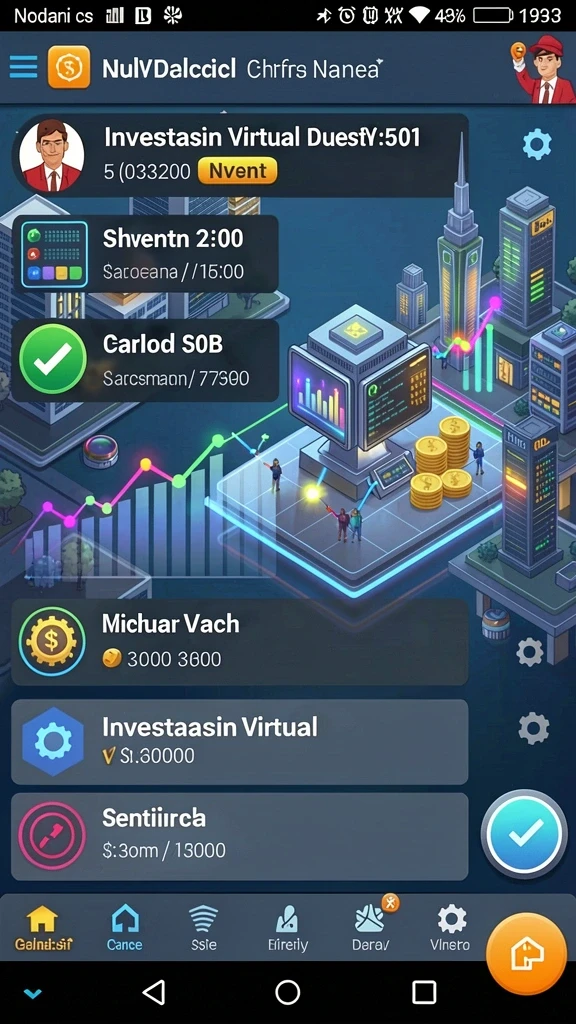Tap the orange home floating button
The image size is (576, 1024).
pyautogui.click(x=526, y=953)
